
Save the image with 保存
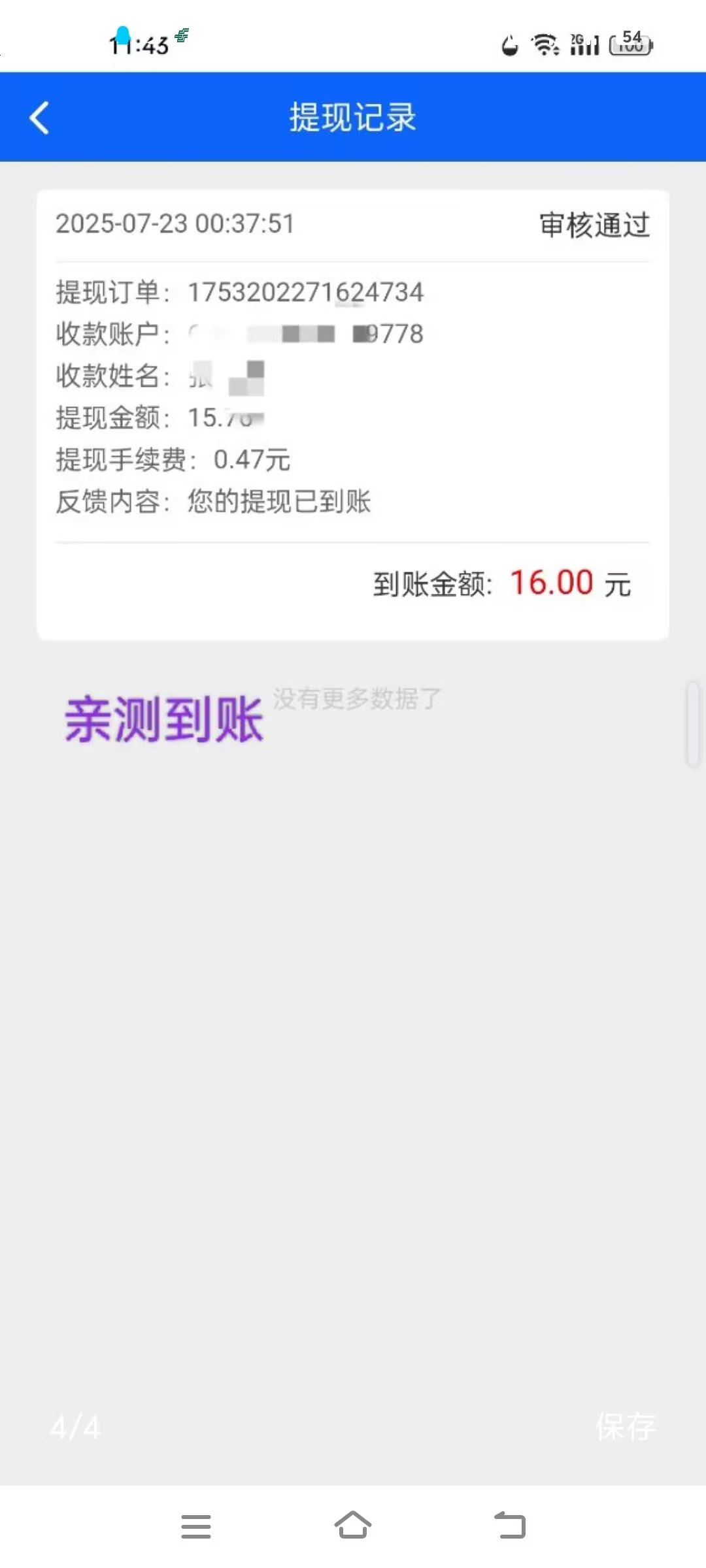pos(625,1428)
